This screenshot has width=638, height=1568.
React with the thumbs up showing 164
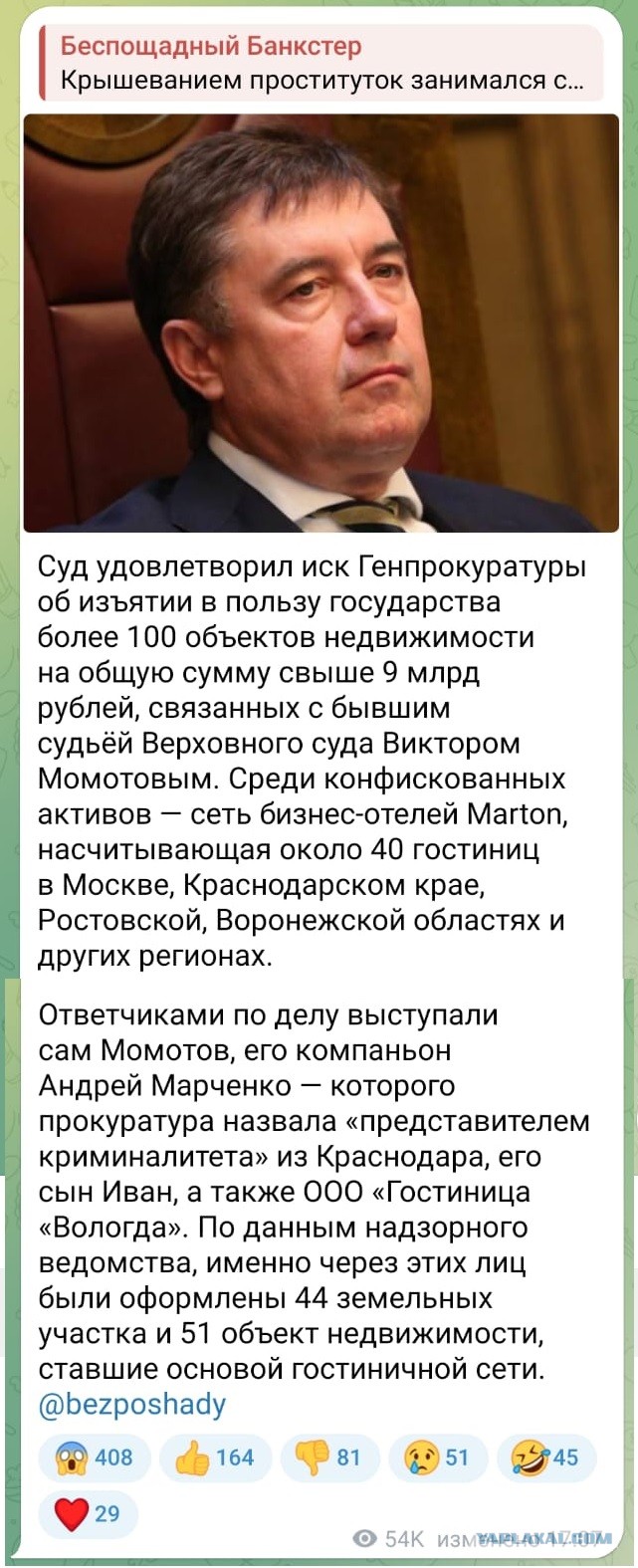point(215,1457)
